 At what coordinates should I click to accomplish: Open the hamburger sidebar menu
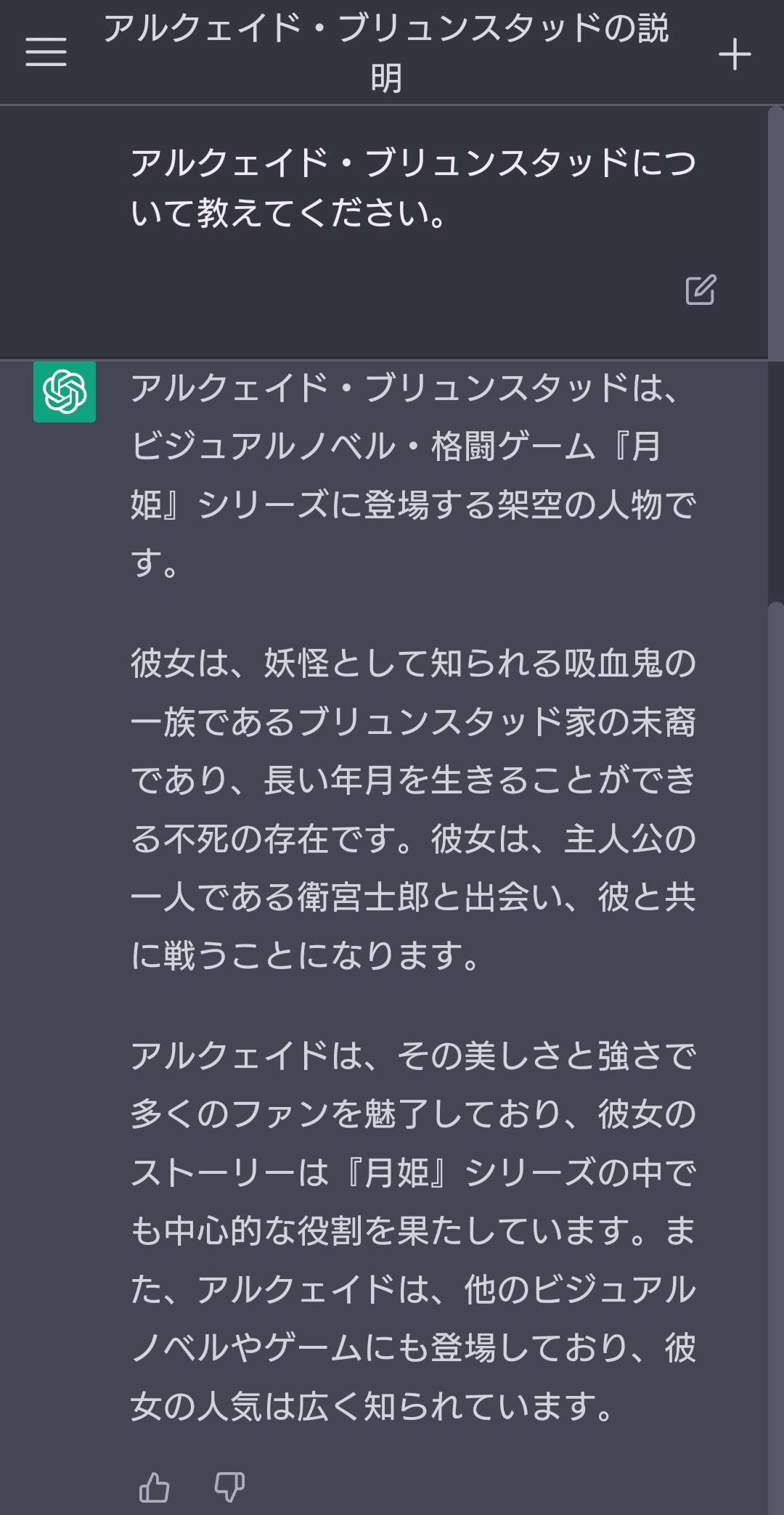coord(46,52)
